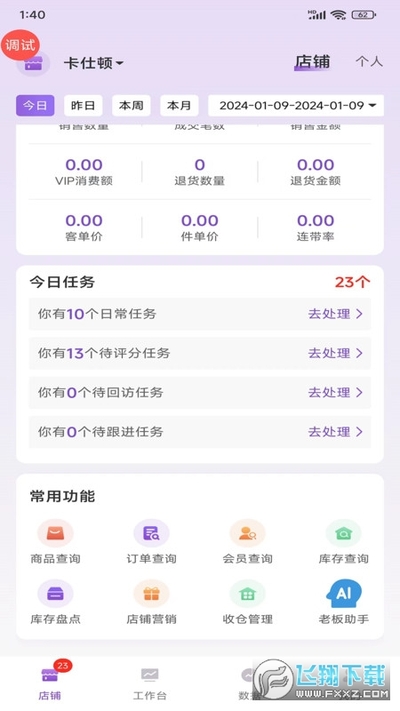Open the date range picker
This screenshot has width=400, height=711.
point(296,106)
